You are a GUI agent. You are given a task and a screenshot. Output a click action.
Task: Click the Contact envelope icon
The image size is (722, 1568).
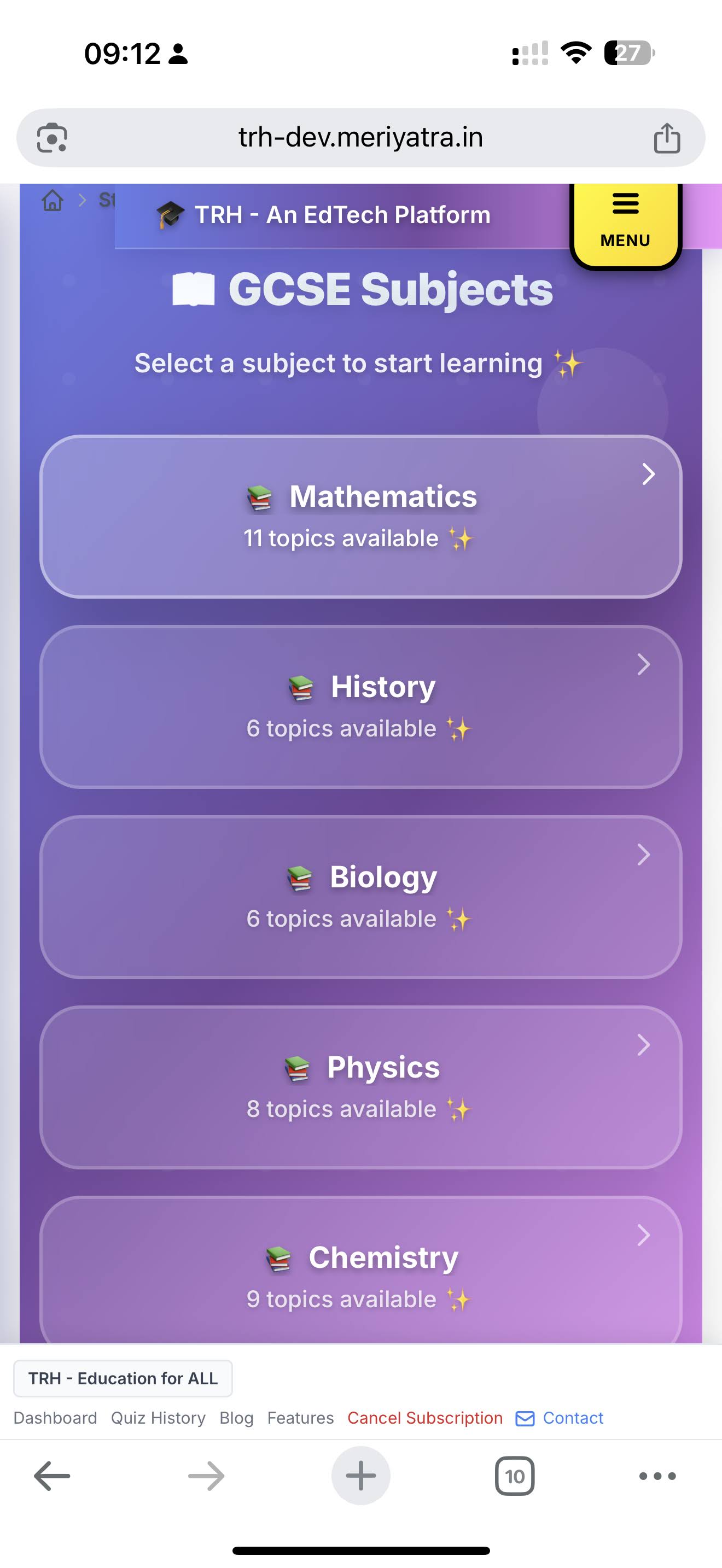(x=526, y=1418)
